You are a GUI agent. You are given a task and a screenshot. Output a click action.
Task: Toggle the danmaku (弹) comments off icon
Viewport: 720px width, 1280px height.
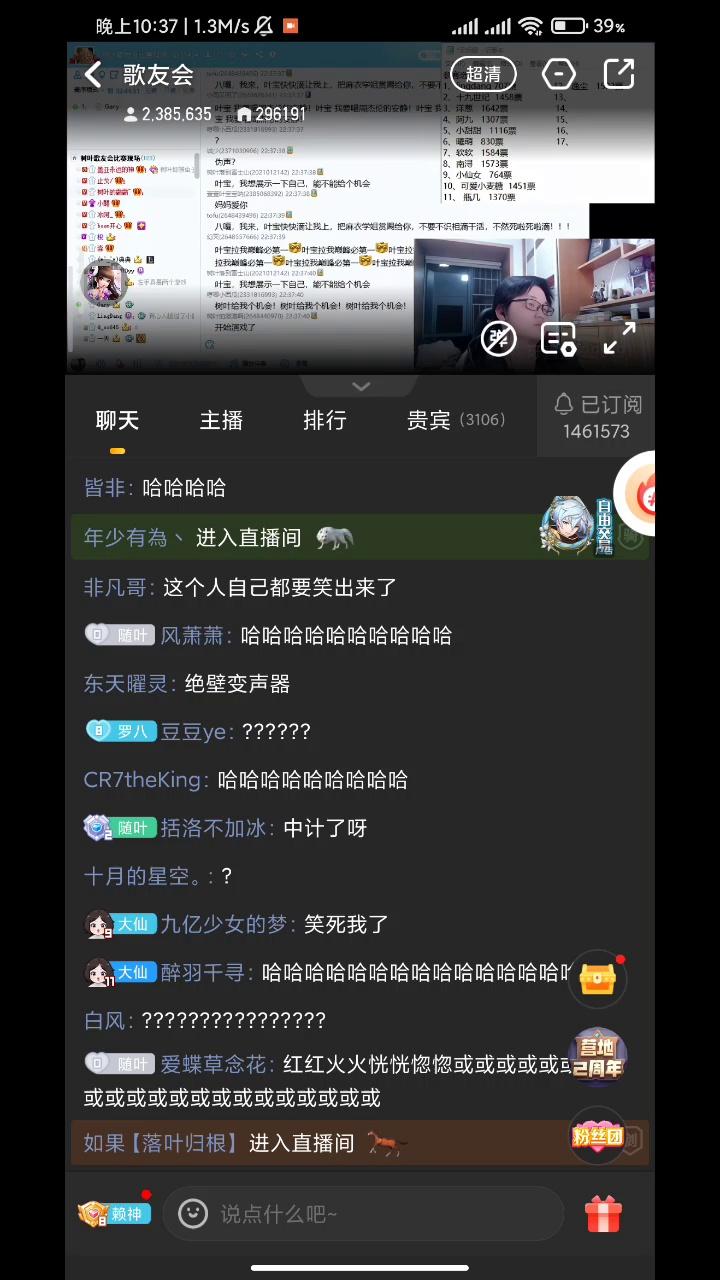click(x=498, y=339)
